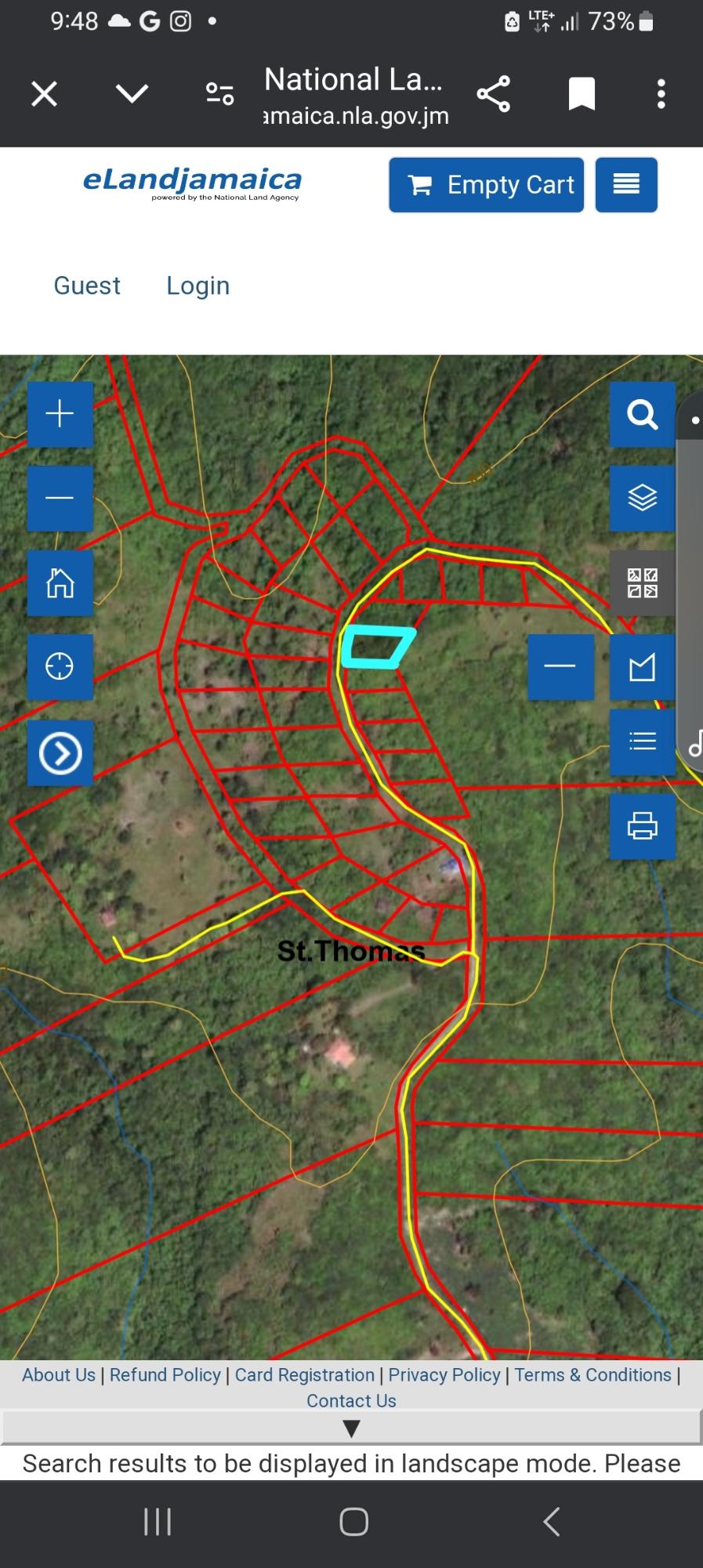Open the map layers list
Viewport: 703px width, 1568px height.
(x=642, y=498)
